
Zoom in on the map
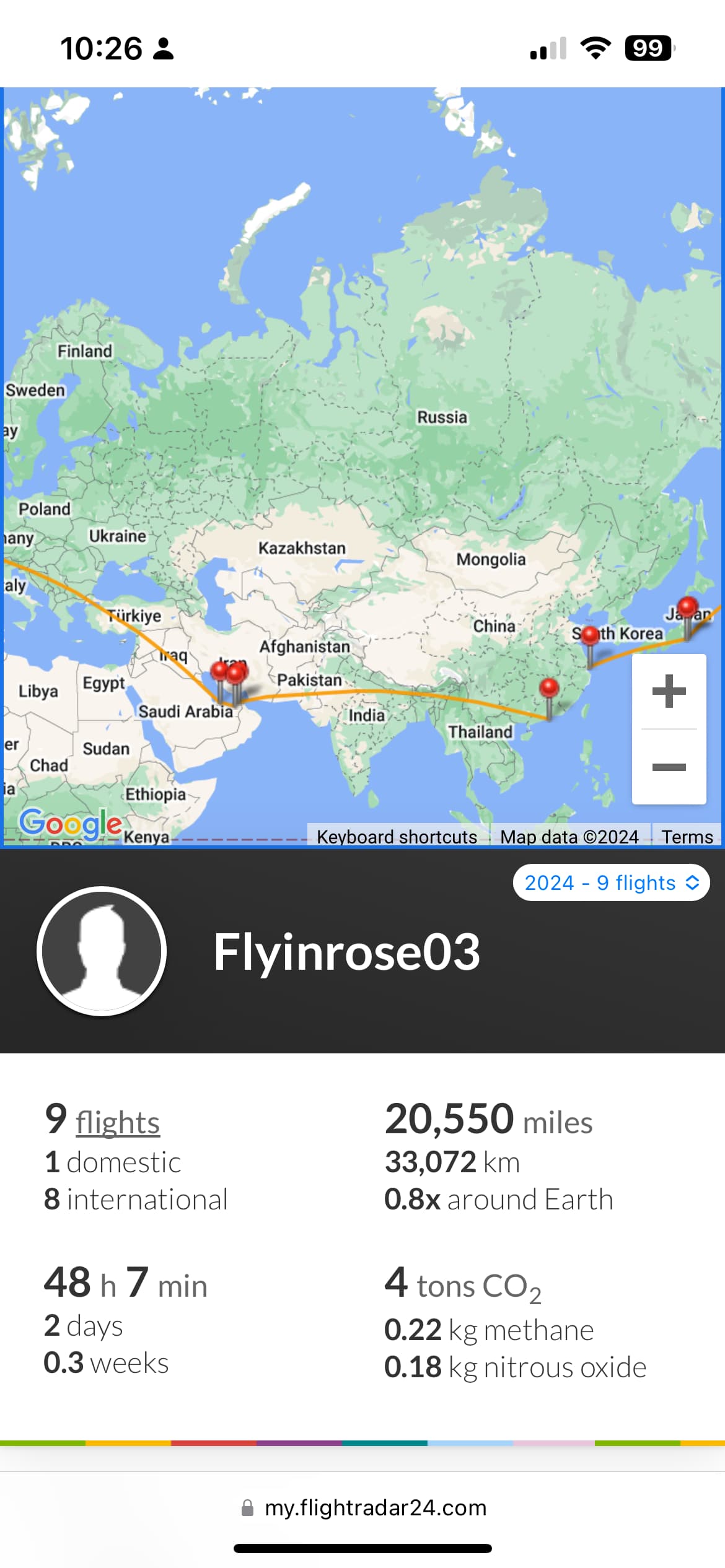tap(669, 691)
